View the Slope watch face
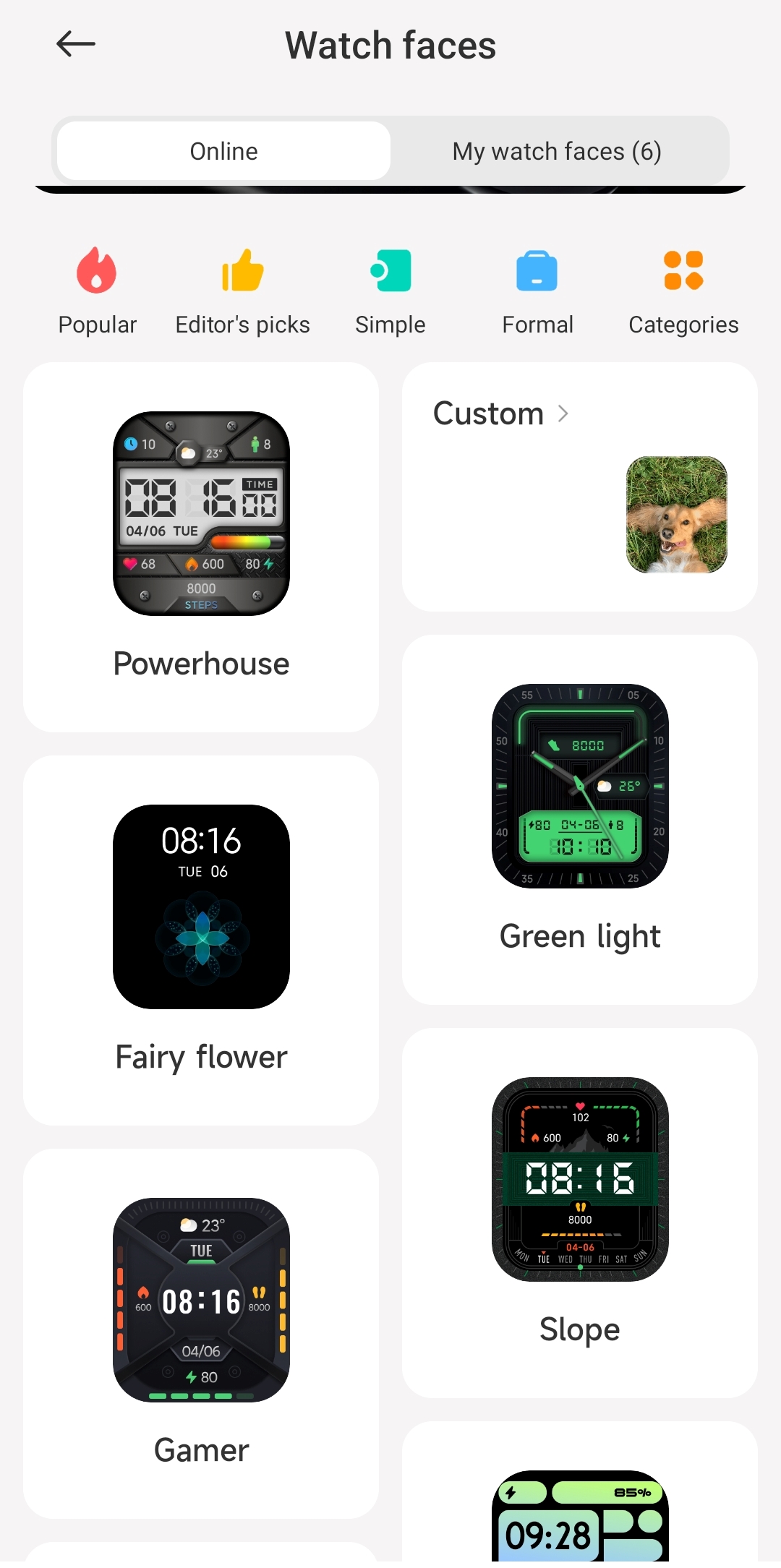The image size is (781, 1568). pyautogui.click(x=580, y=1212)
